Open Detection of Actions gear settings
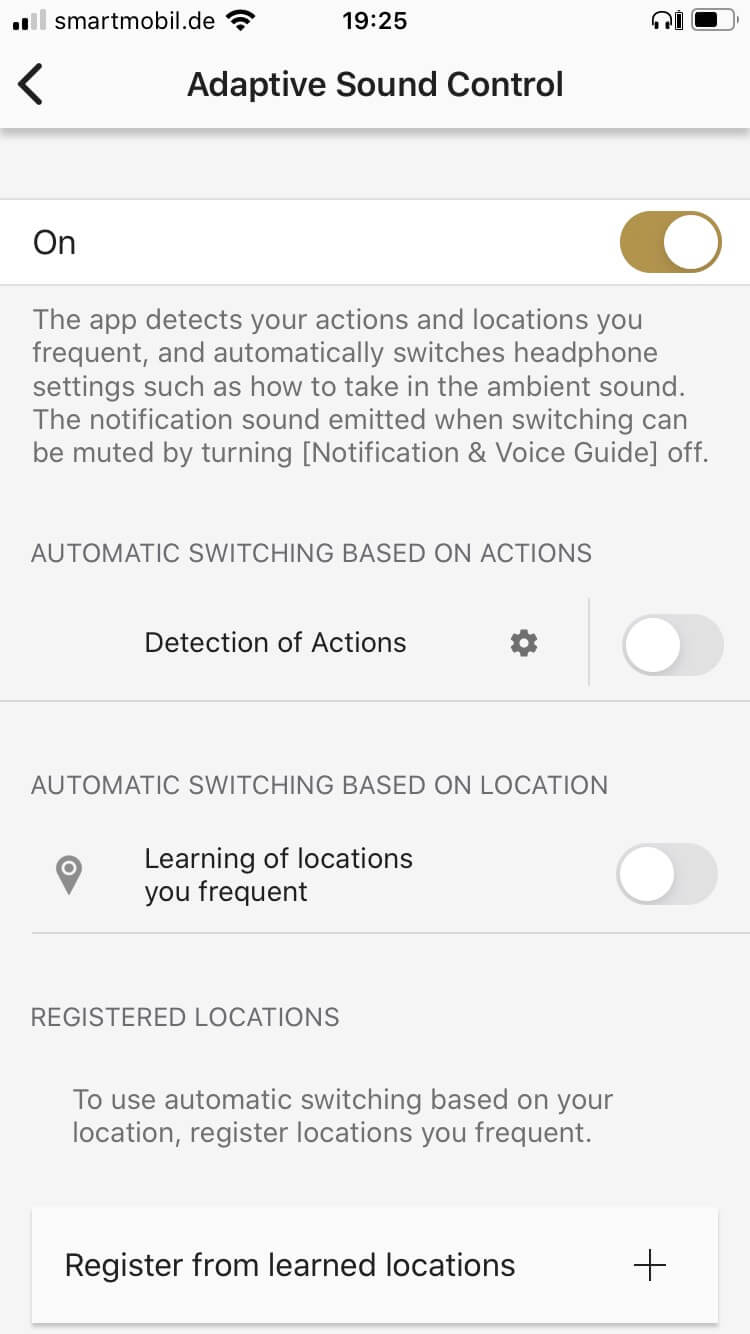Screen dimensions: 750x1334 point(523,643)
